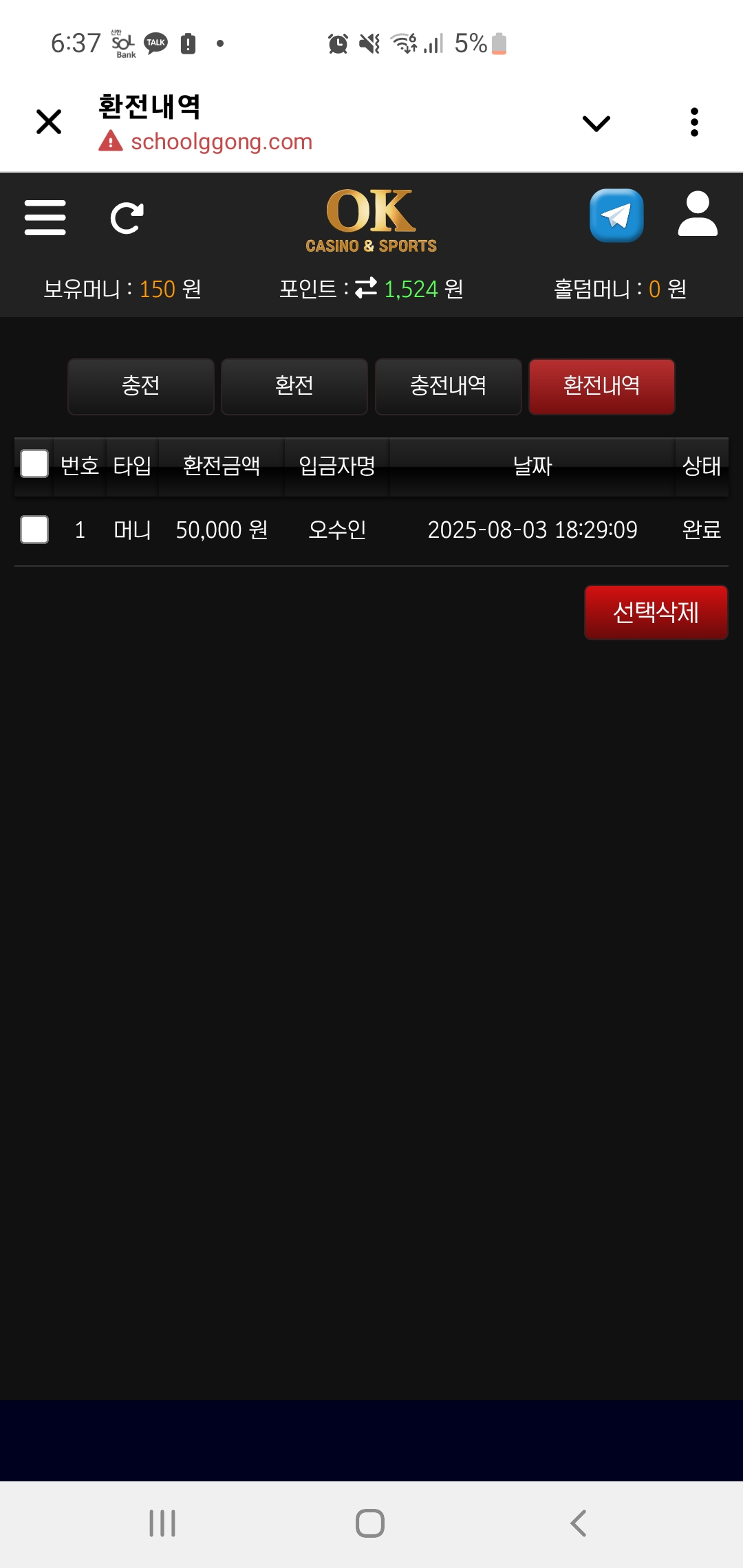Switch to the 환전 tab
743x1568 pixels.
[x=294, y=386]
